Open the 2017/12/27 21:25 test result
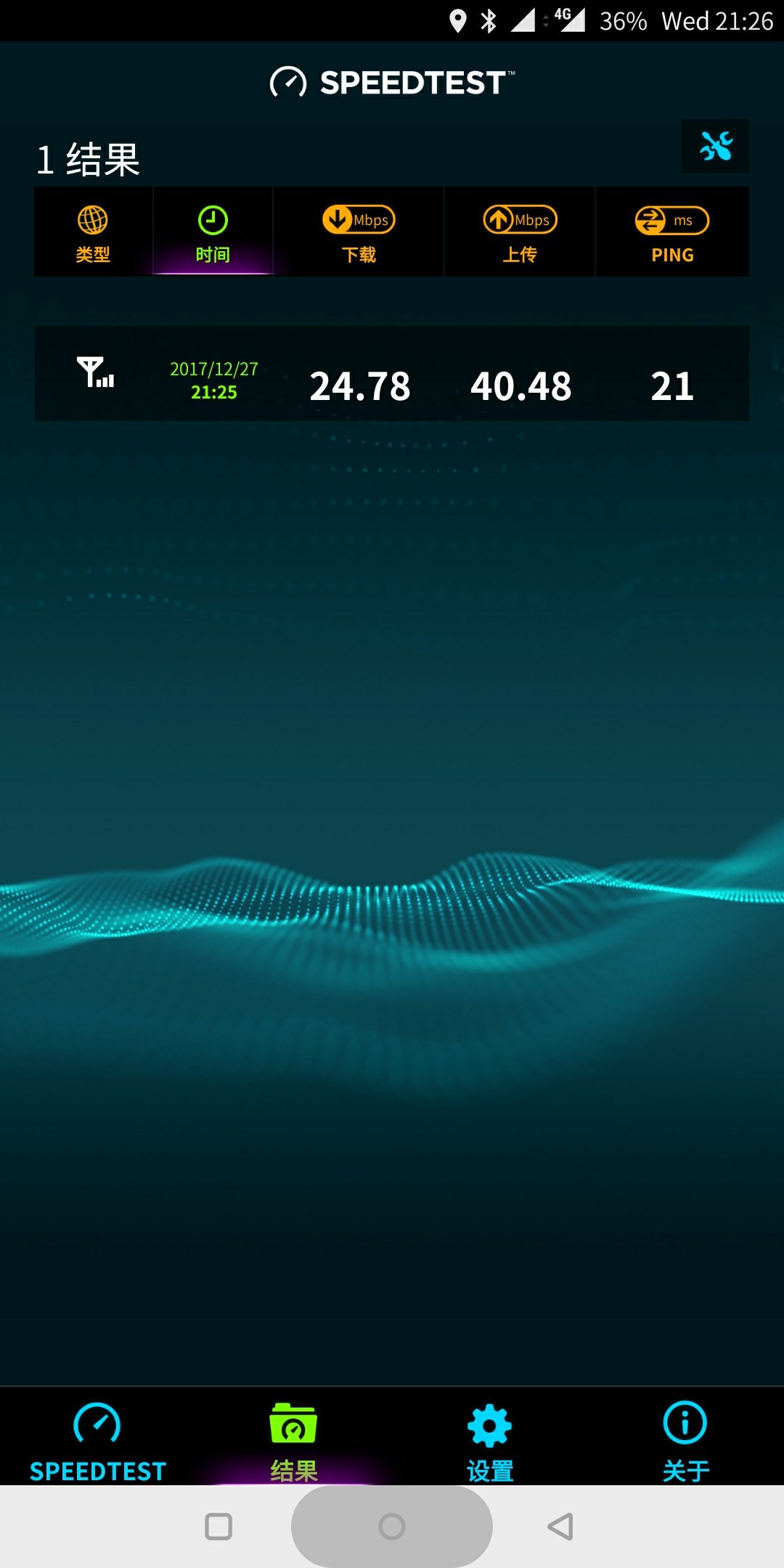This screenshot has height=1568, width=784. [x=392, y=375]
